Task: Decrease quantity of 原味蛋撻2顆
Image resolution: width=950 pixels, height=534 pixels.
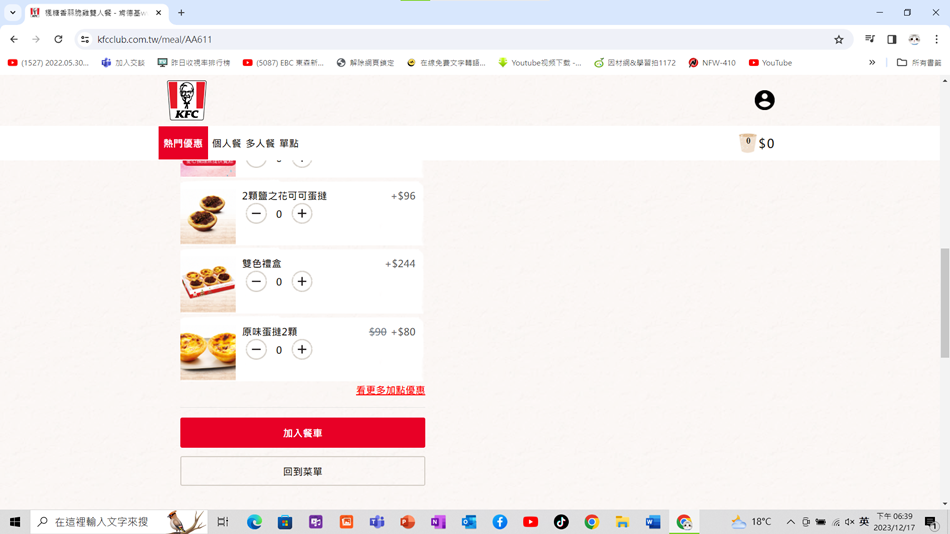Action: (x=256, y=350)
